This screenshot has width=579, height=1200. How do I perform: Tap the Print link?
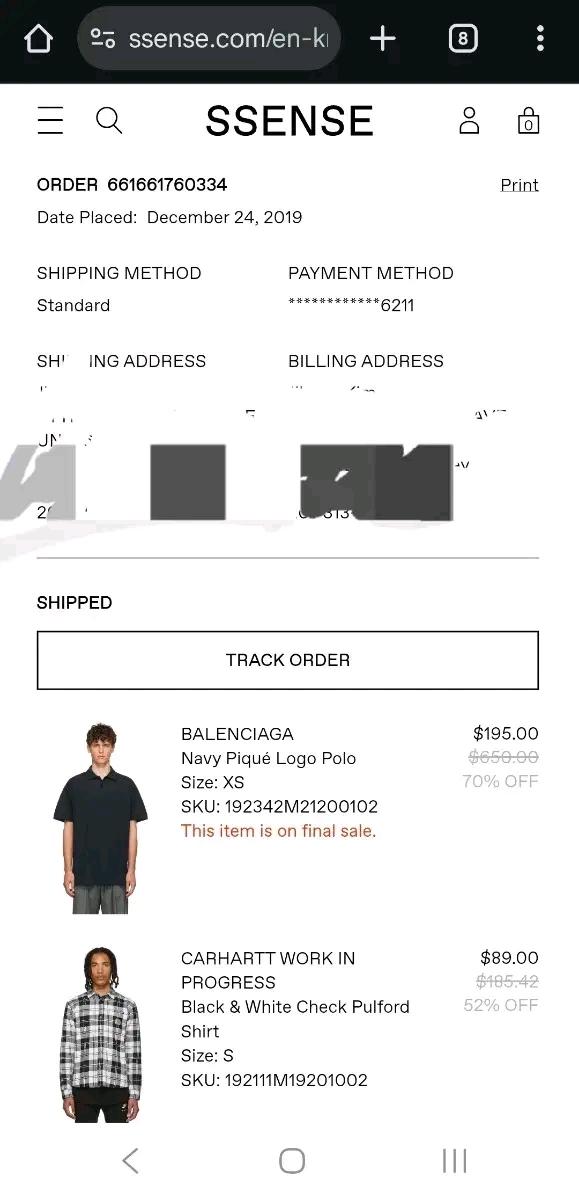(519, 185)
